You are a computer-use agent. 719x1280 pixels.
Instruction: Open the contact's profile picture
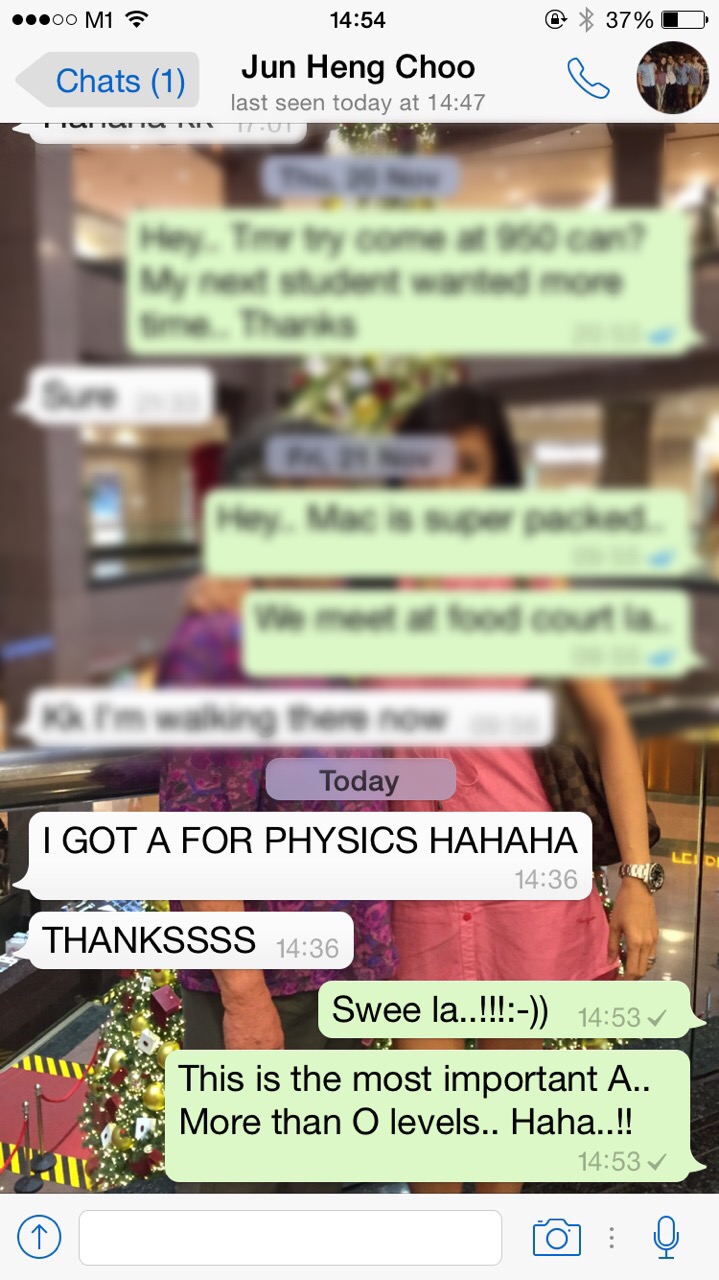click(672, 79)
